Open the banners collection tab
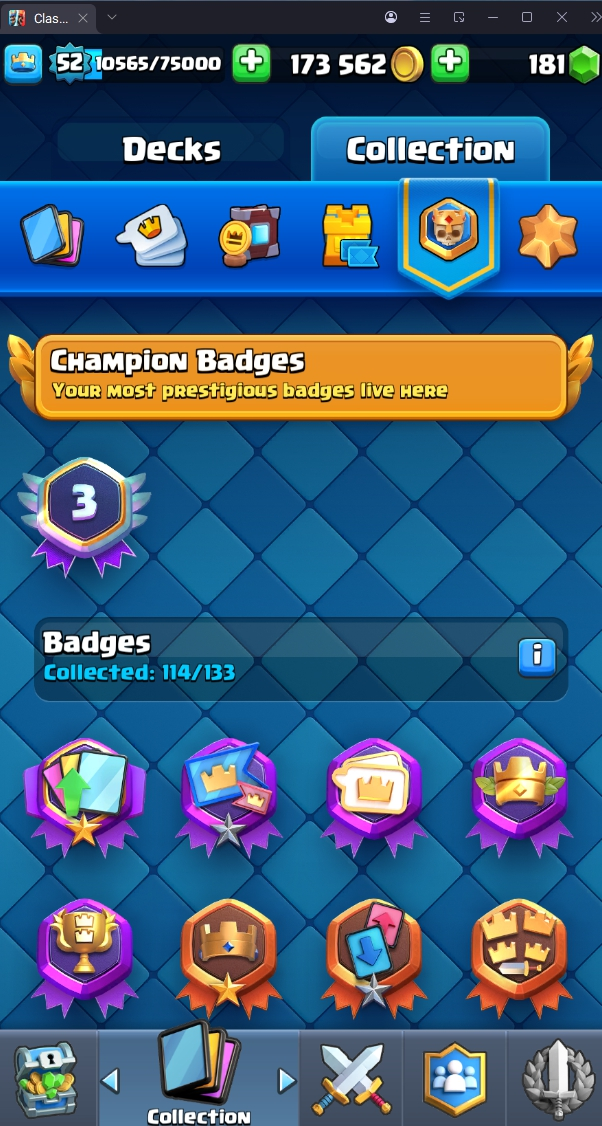 click(249, 237)
